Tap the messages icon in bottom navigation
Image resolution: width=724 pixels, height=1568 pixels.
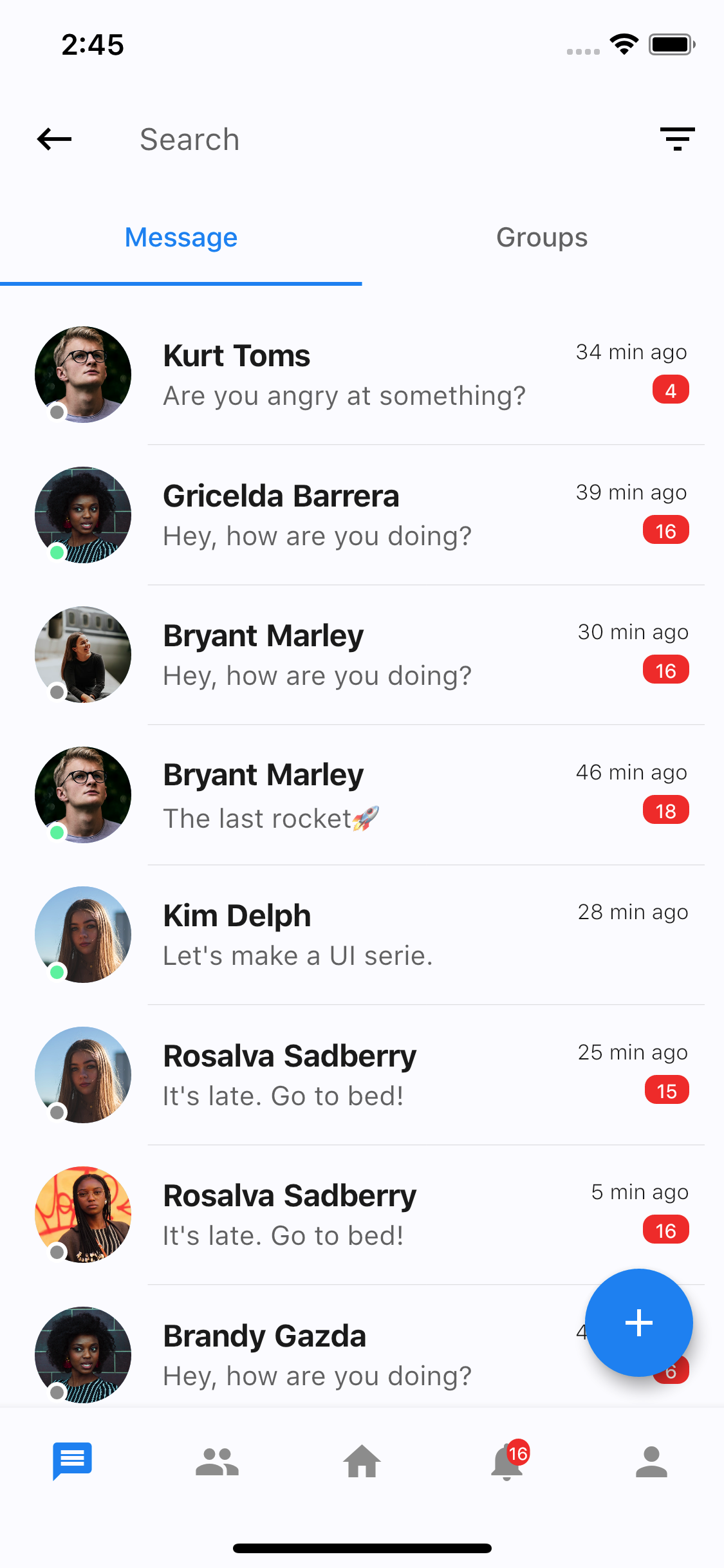pyautogui.click(x=72, y=1462)
